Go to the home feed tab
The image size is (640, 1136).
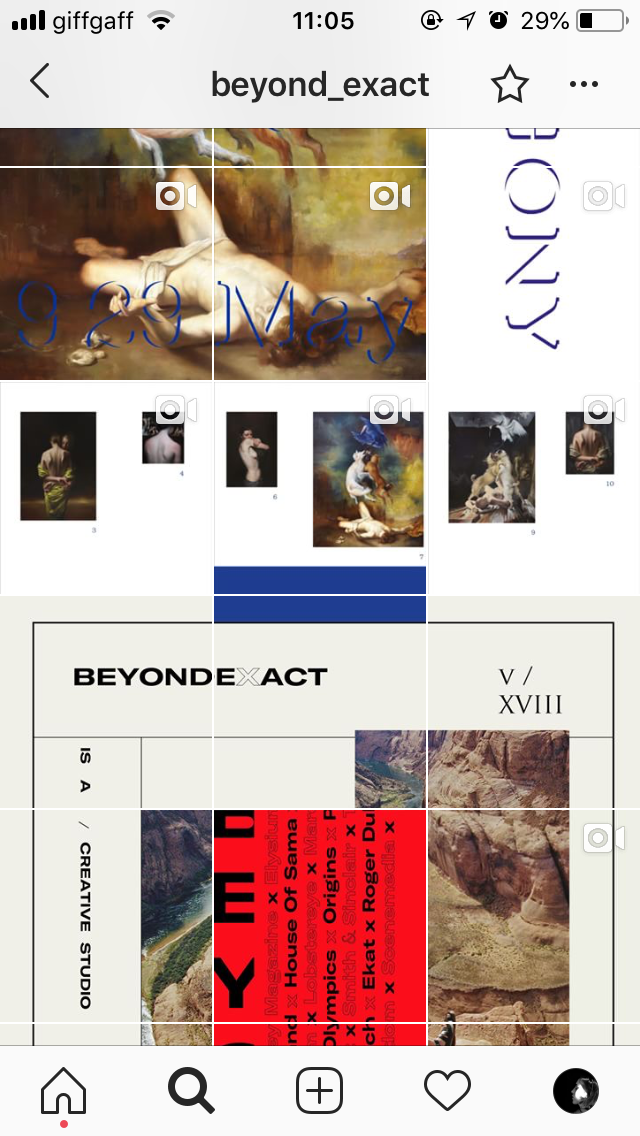point(63,1090)
